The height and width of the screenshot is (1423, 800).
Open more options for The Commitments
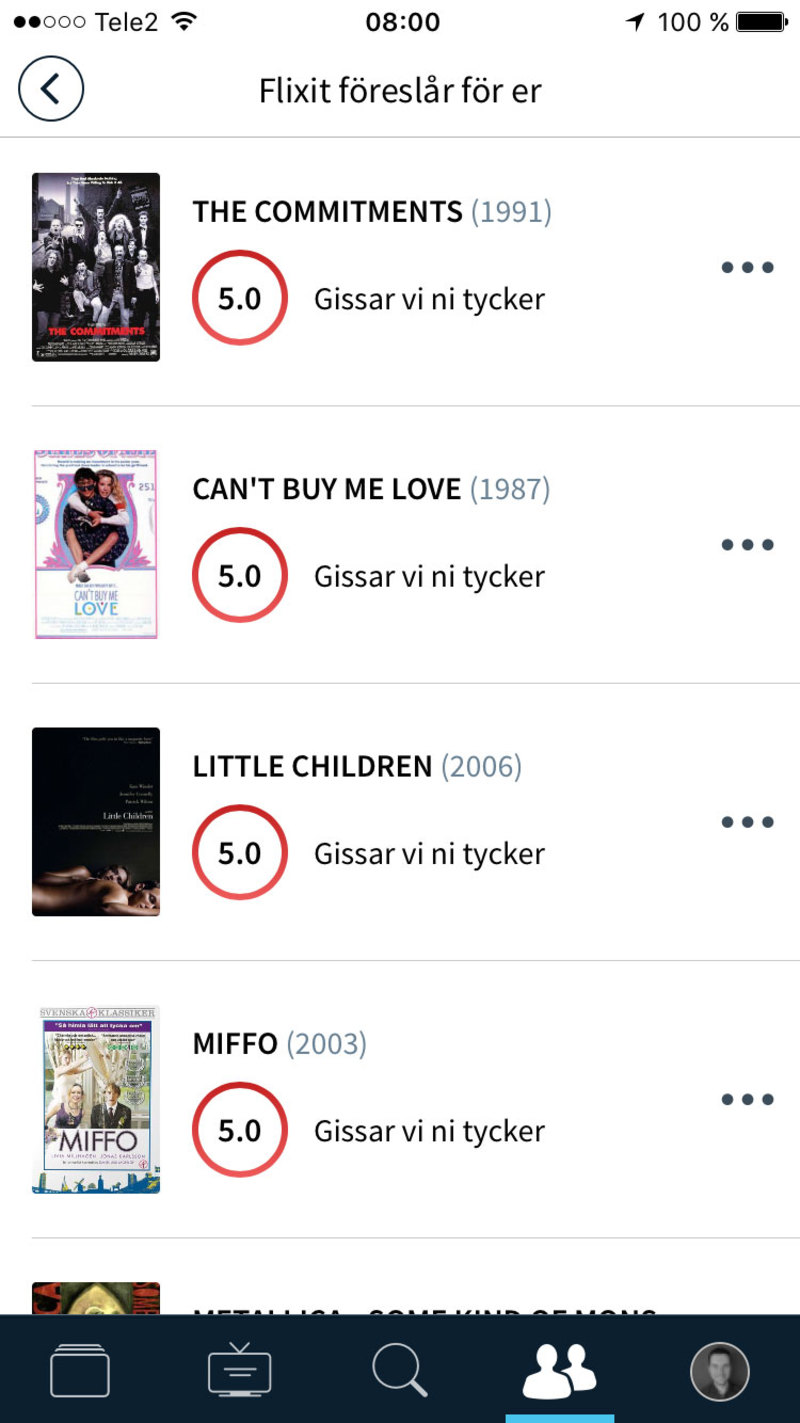747,268
